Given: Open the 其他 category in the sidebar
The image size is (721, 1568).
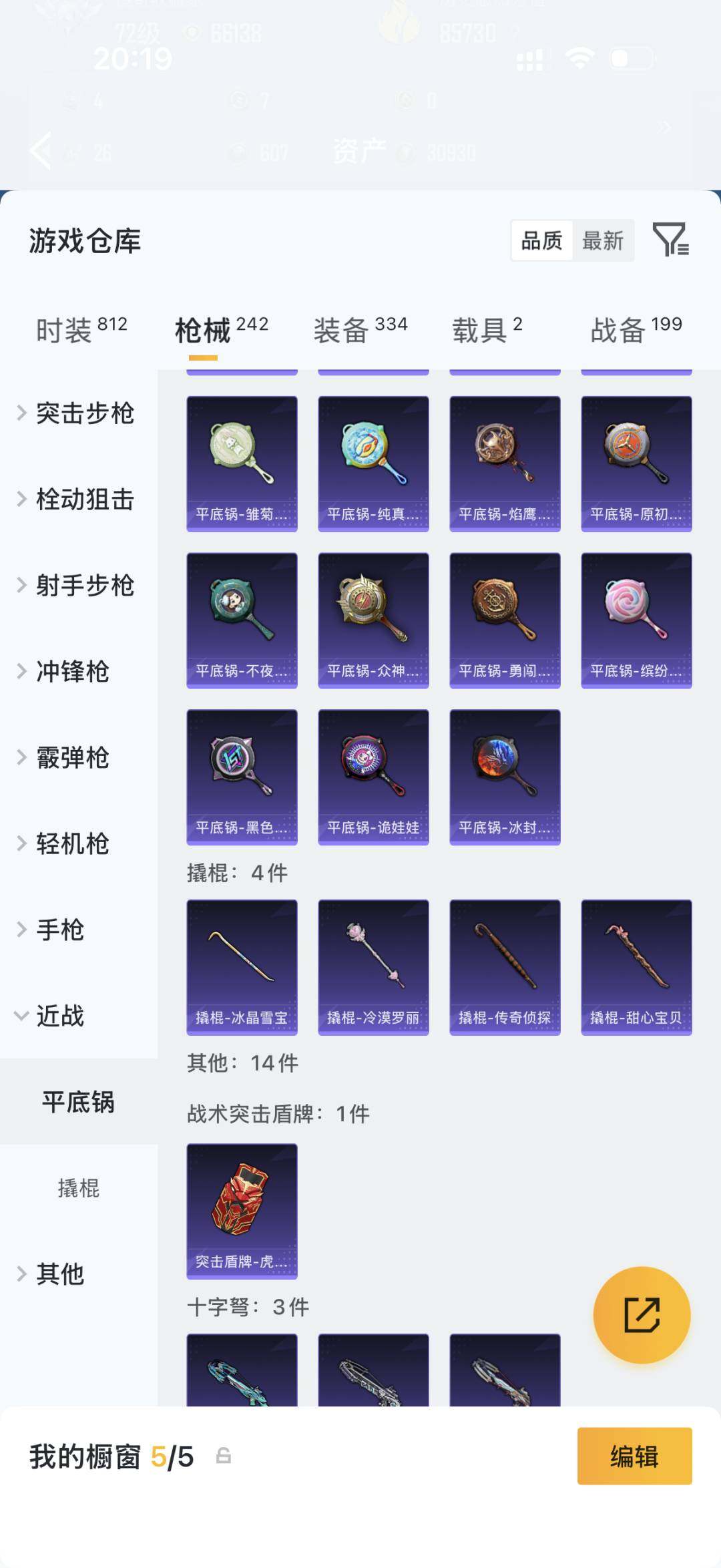Looking at the screenshot, I should pos(60,1274).
